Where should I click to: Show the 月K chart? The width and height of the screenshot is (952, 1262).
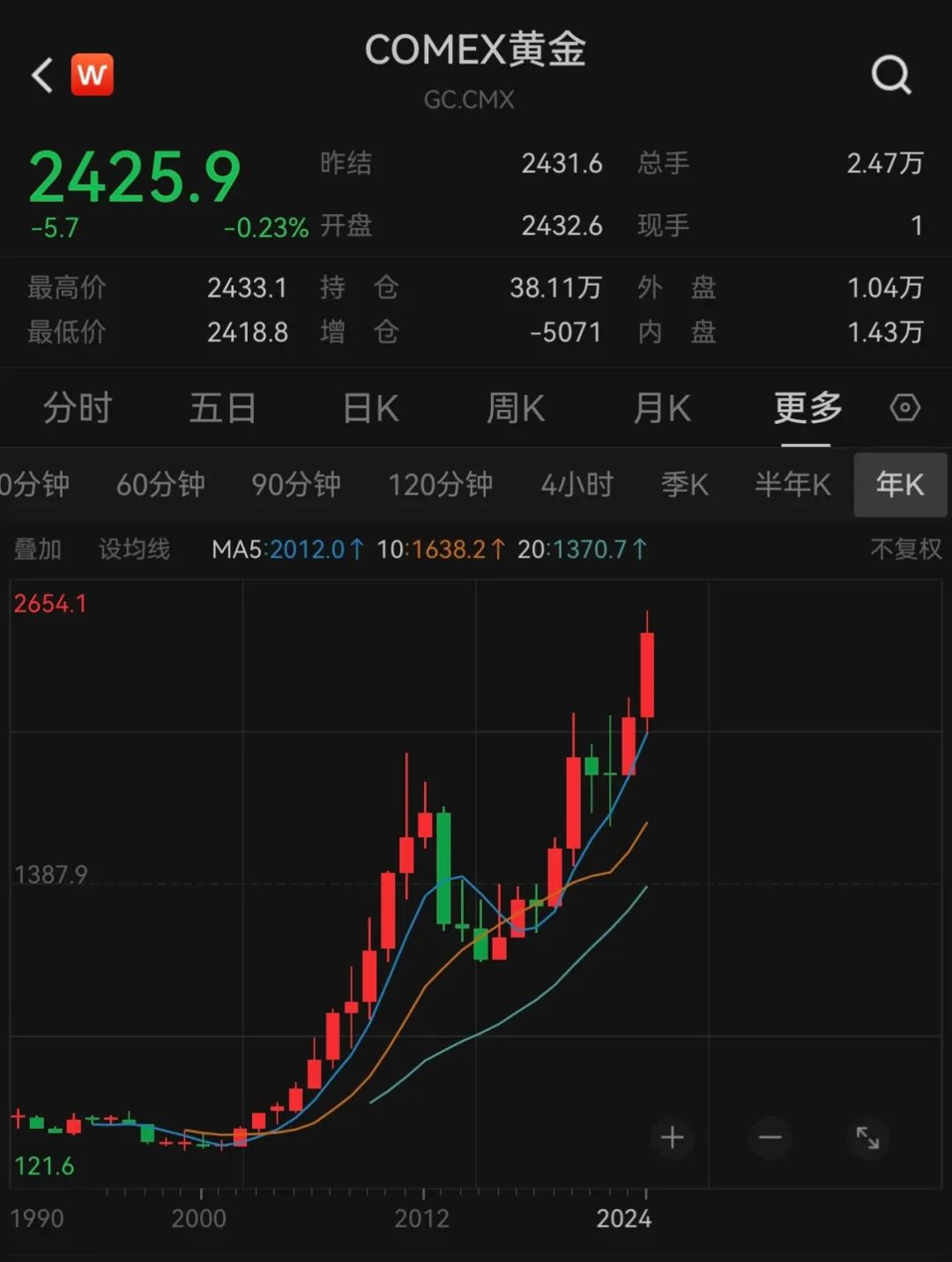point(662,408)
